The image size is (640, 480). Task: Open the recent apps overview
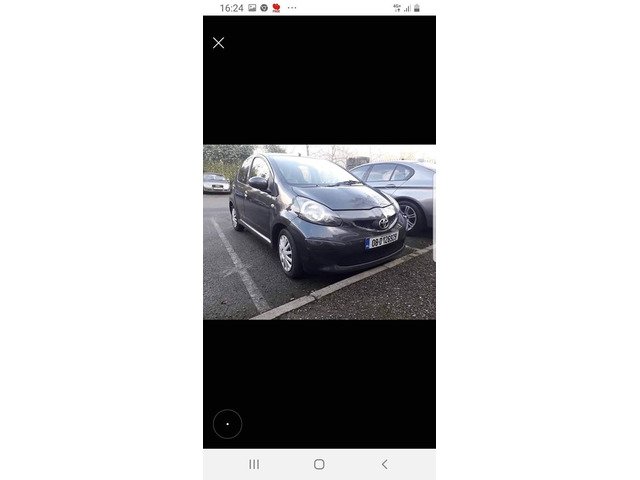(x=254, y=464)
